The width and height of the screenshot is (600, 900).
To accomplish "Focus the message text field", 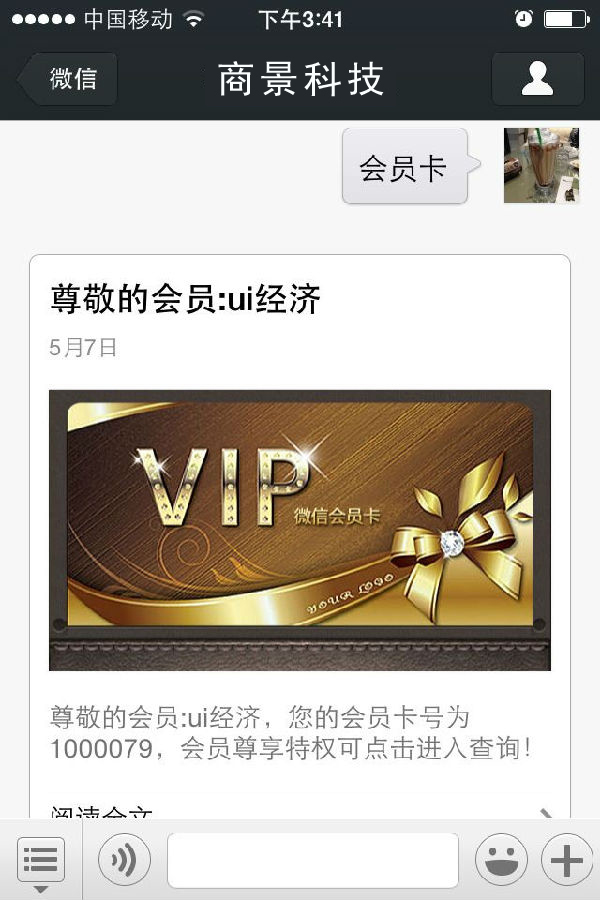I will coord(312,860).
